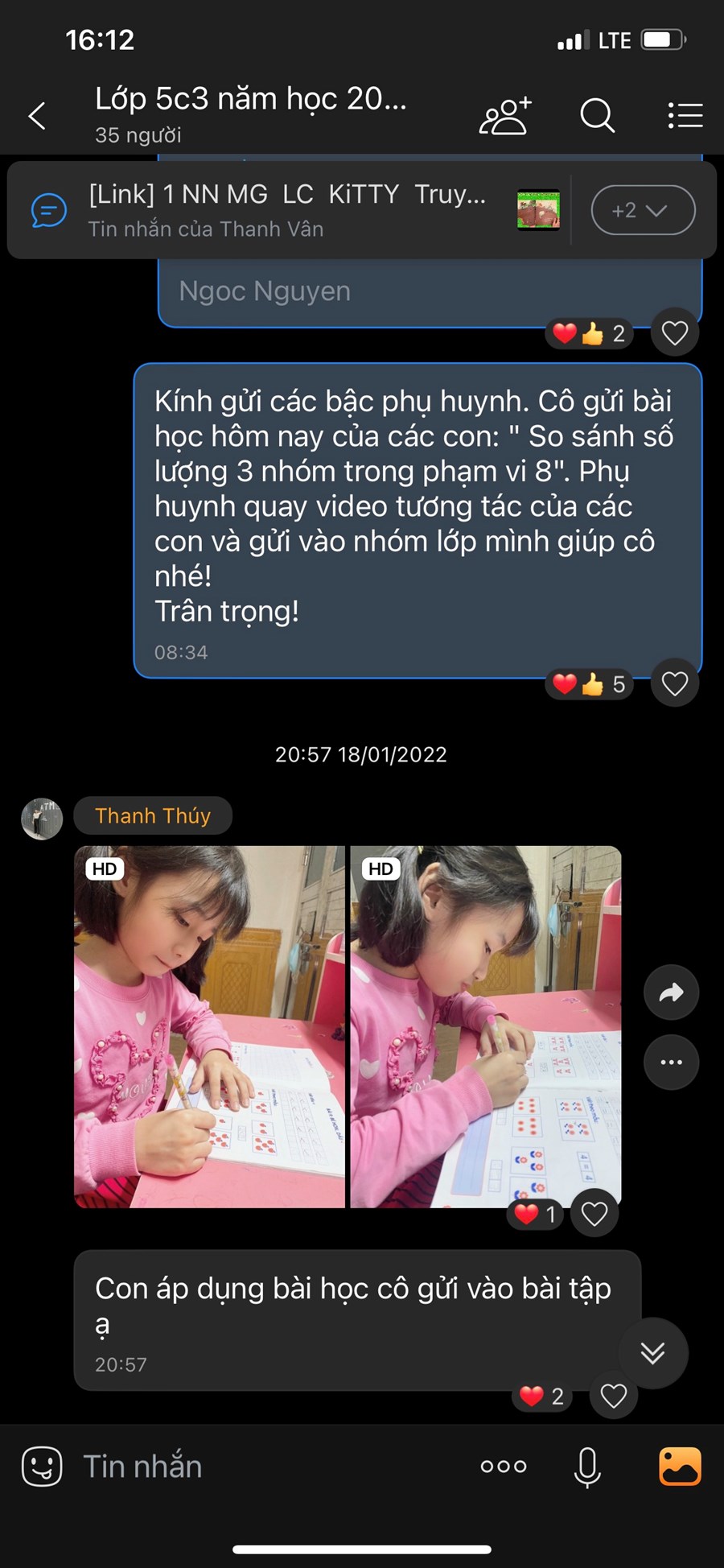
Task: Like the teacher's "Kính gửi các bậc phụ huynh" message
Action: [x=674, y=684]
